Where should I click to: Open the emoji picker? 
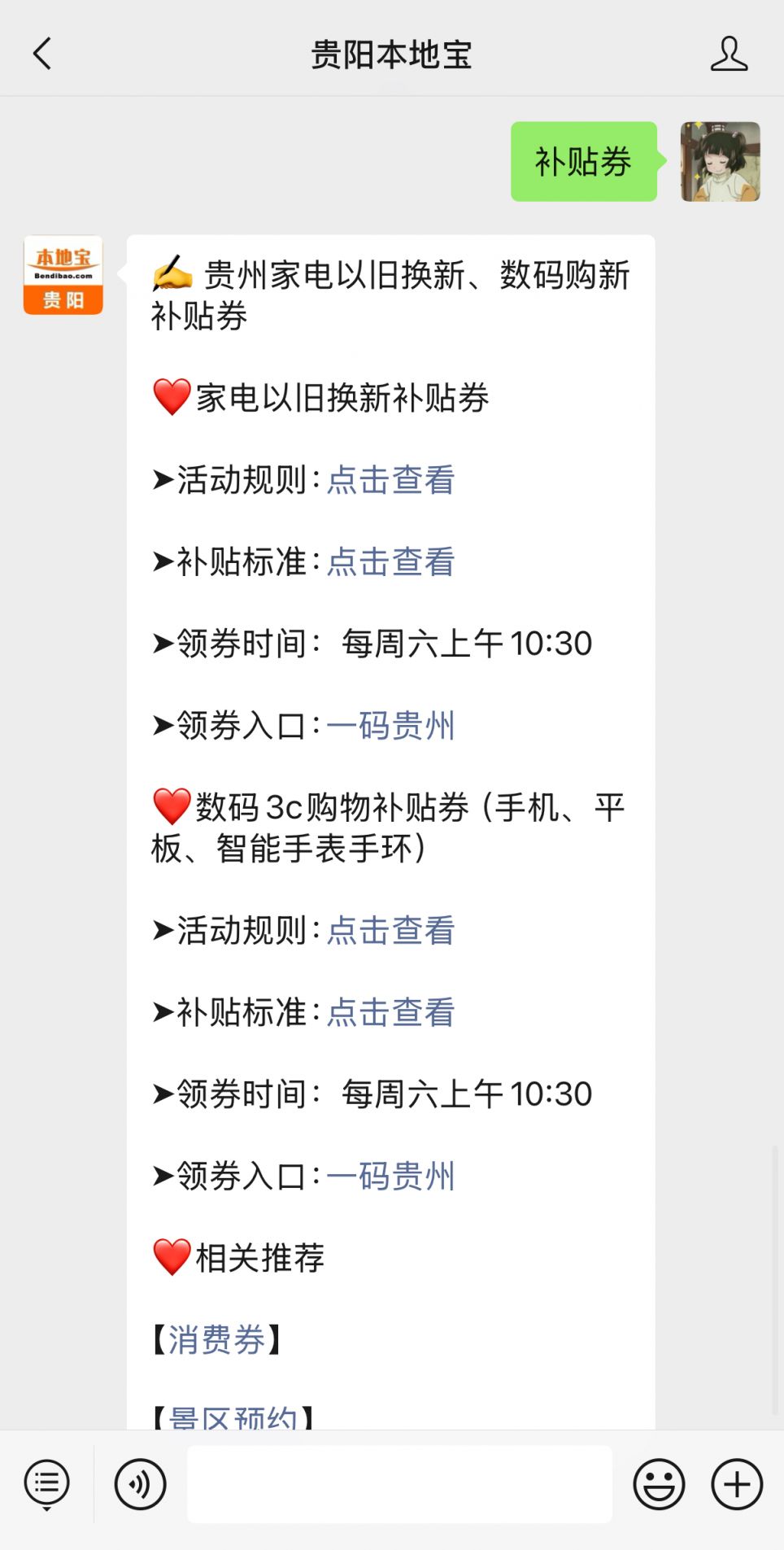point(659,1484)
